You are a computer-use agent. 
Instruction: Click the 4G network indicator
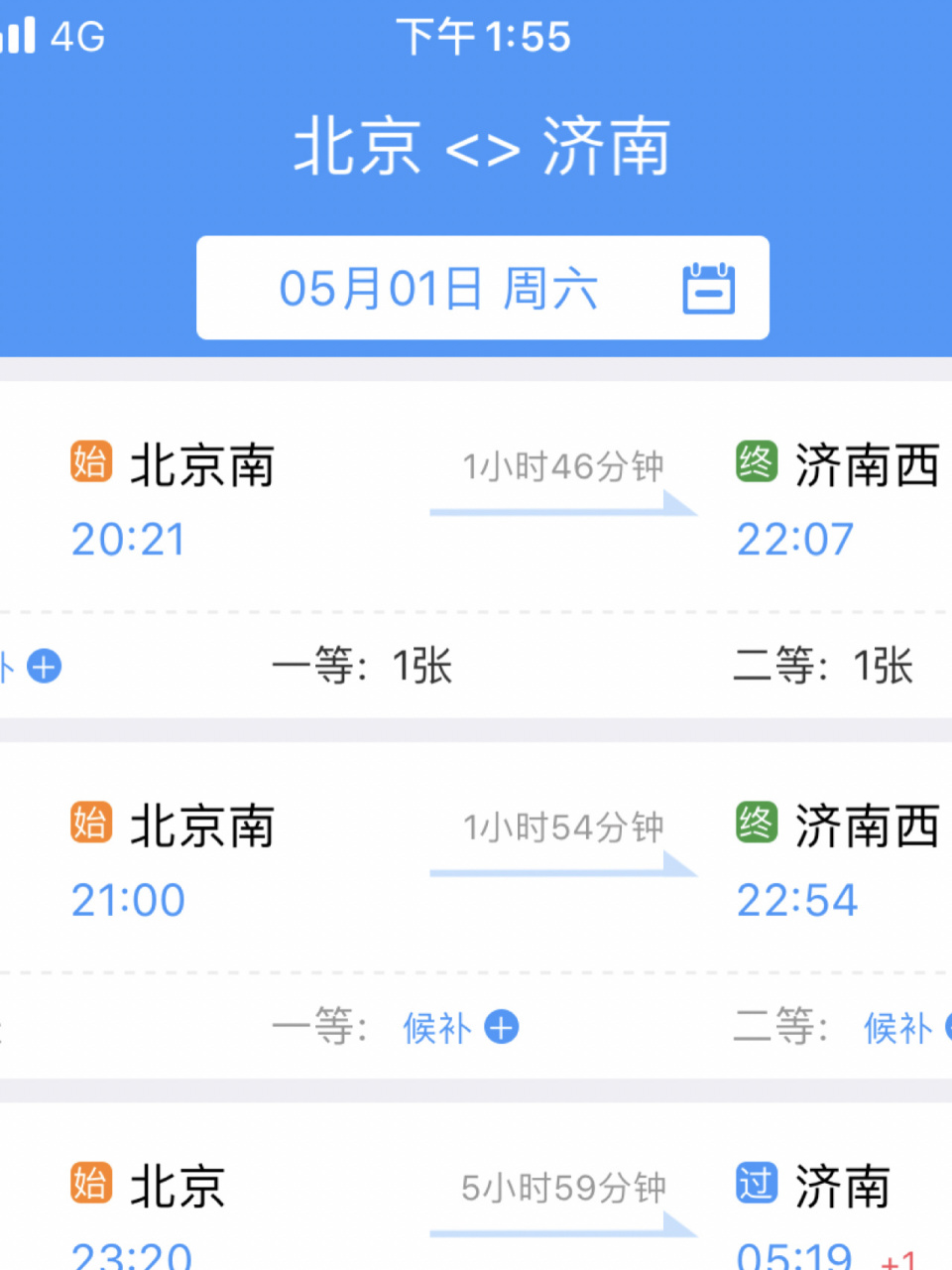(x=78, y=36)
